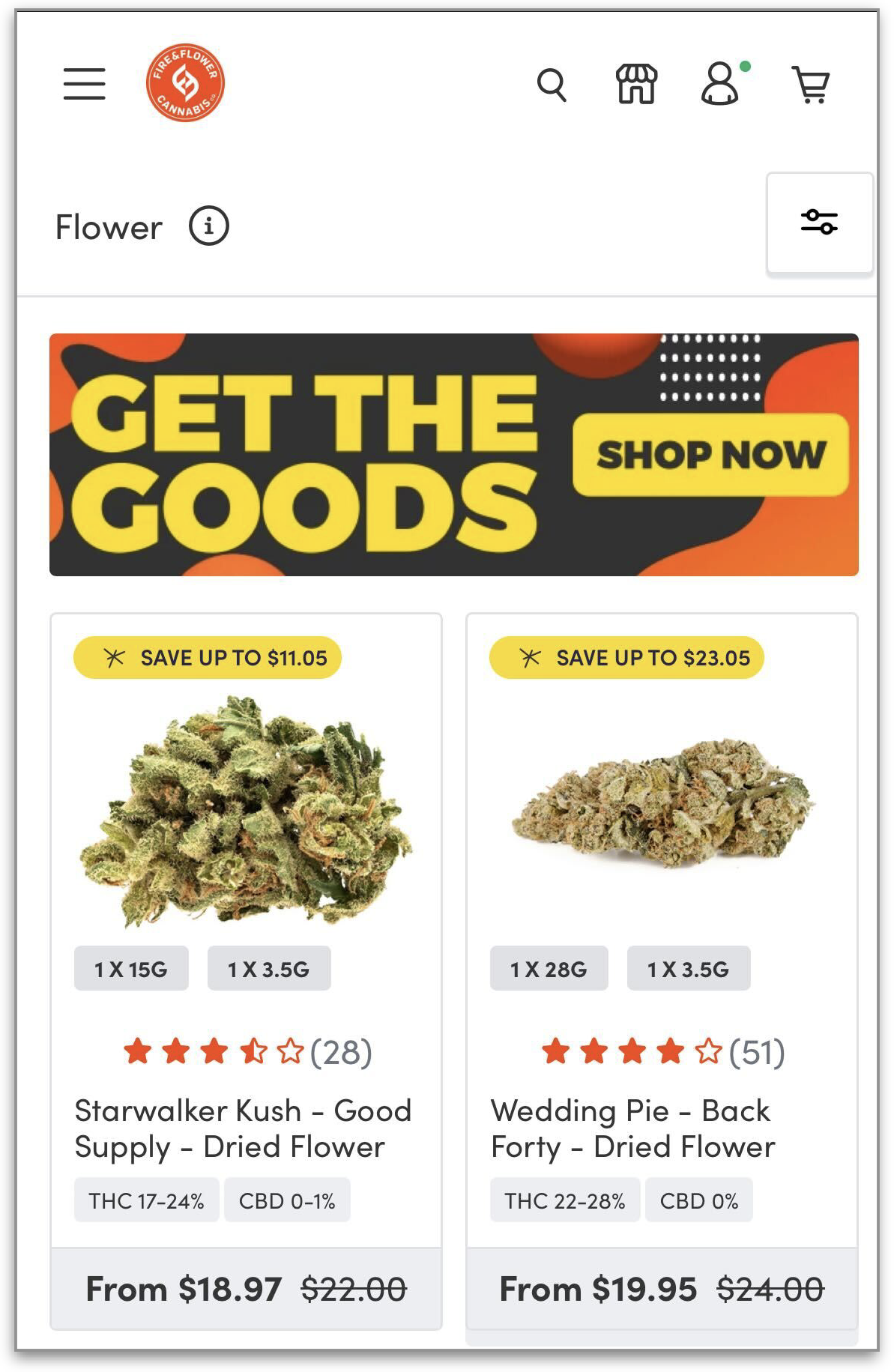Show Flower category info
The height and width of the screenshot is (1372, 894).
pyautogui.click(x=208, y=226)
